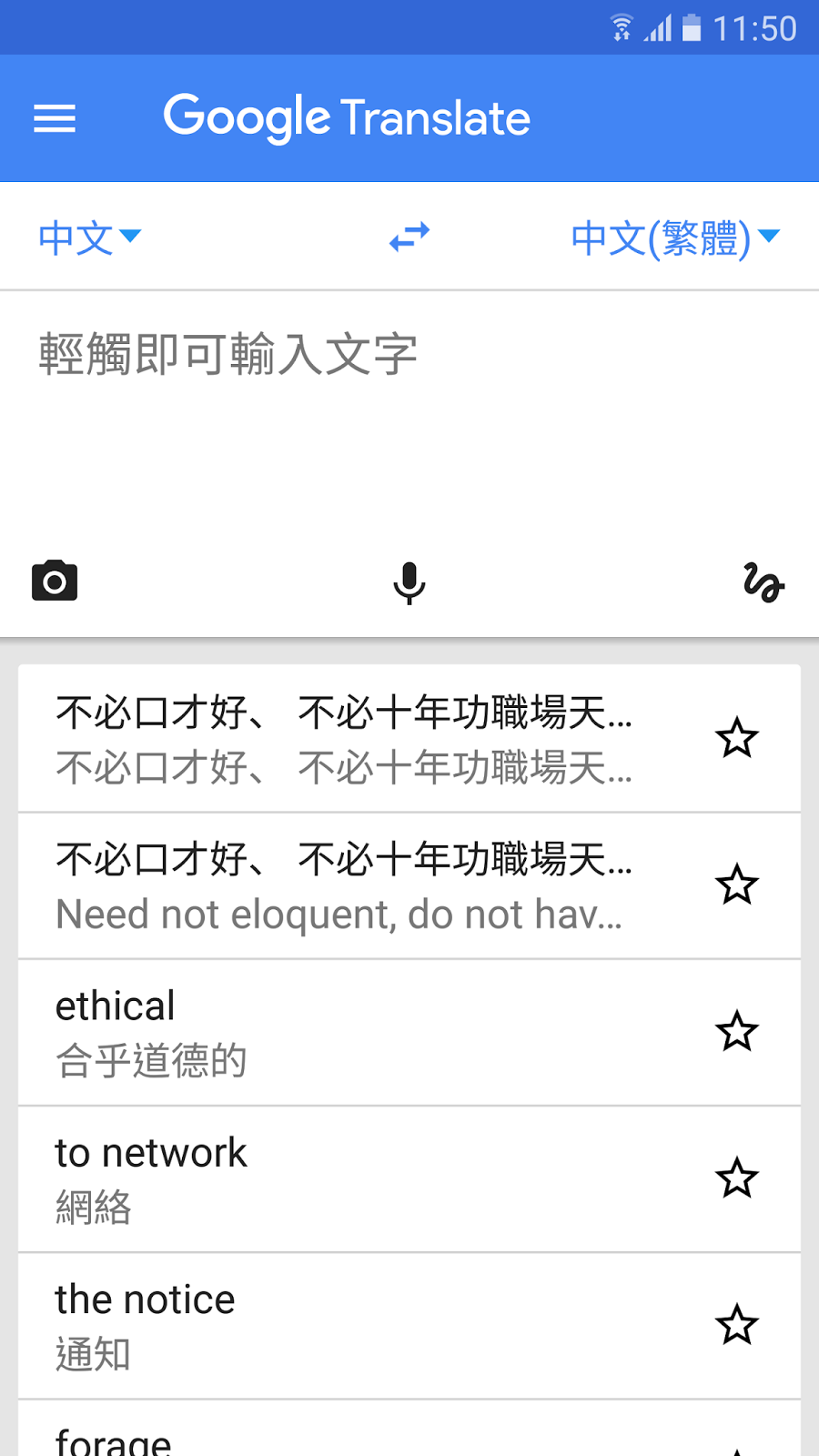Choose source language 中文 dropdown
Viewport: 819px width, 1456px height.
coord(89,238)
